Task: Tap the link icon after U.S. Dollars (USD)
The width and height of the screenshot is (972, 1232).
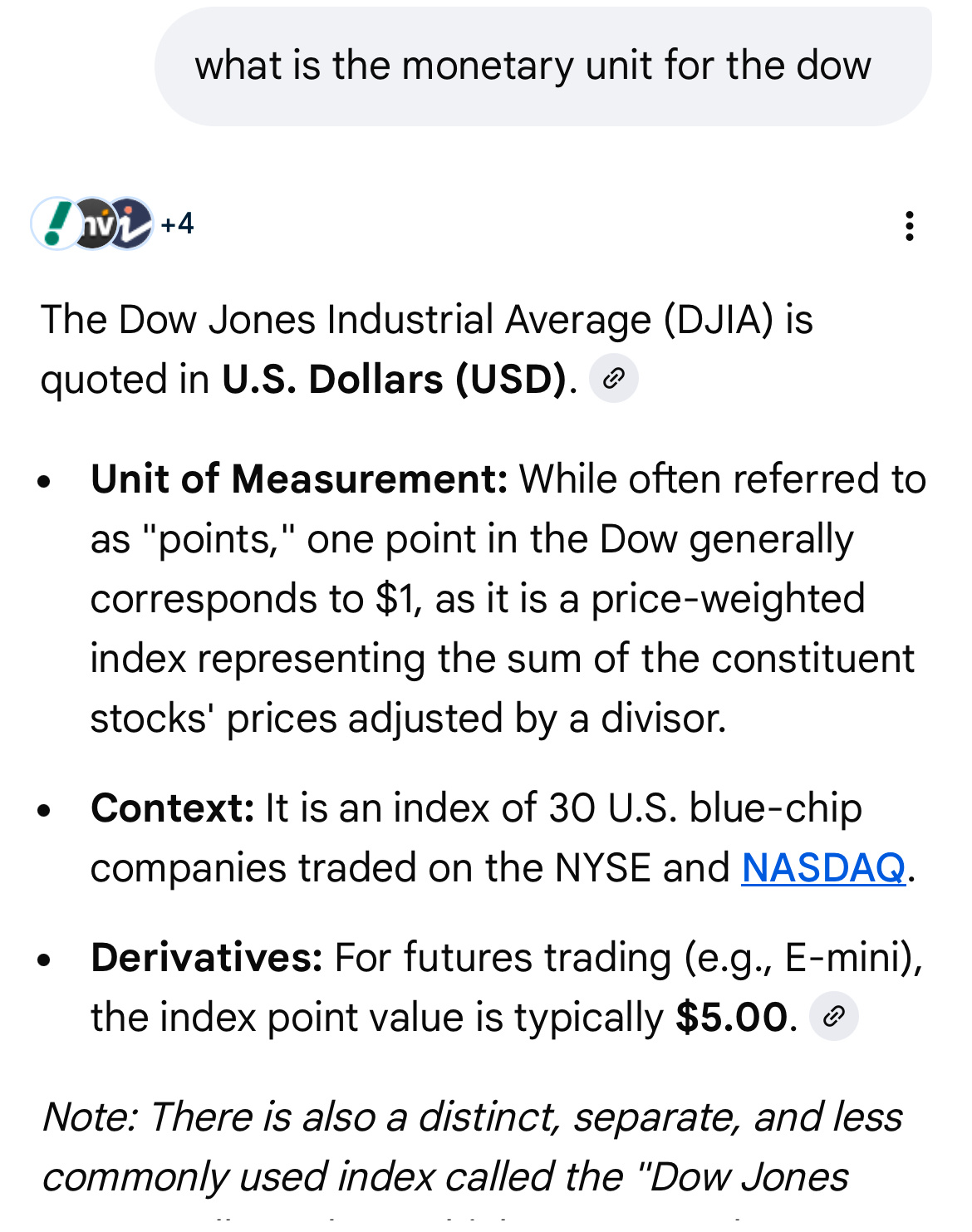Action: click(613, 379)
